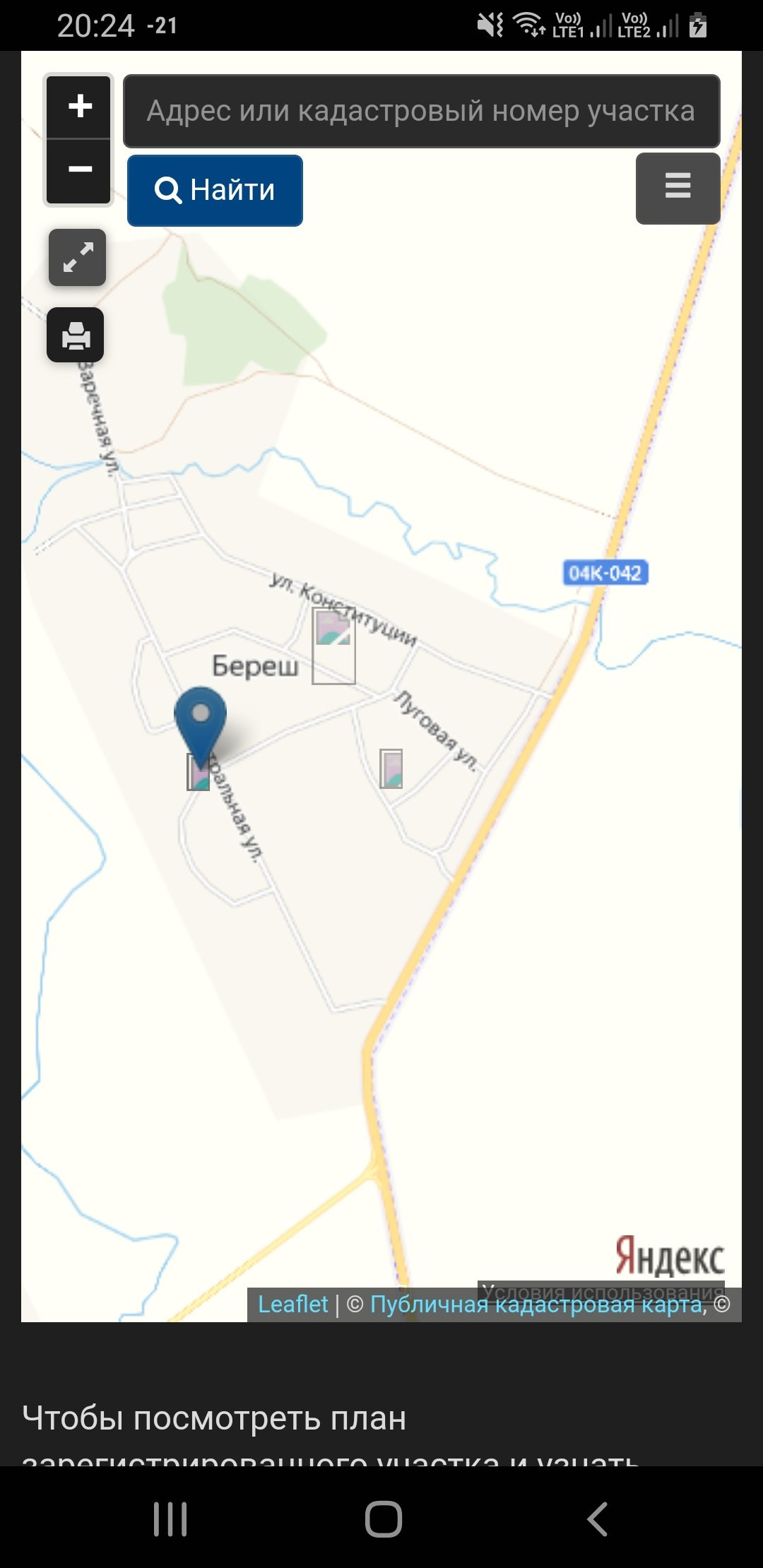763x1568 pixels.
Task: Tap the Найти search button
Action: (215, 190)
